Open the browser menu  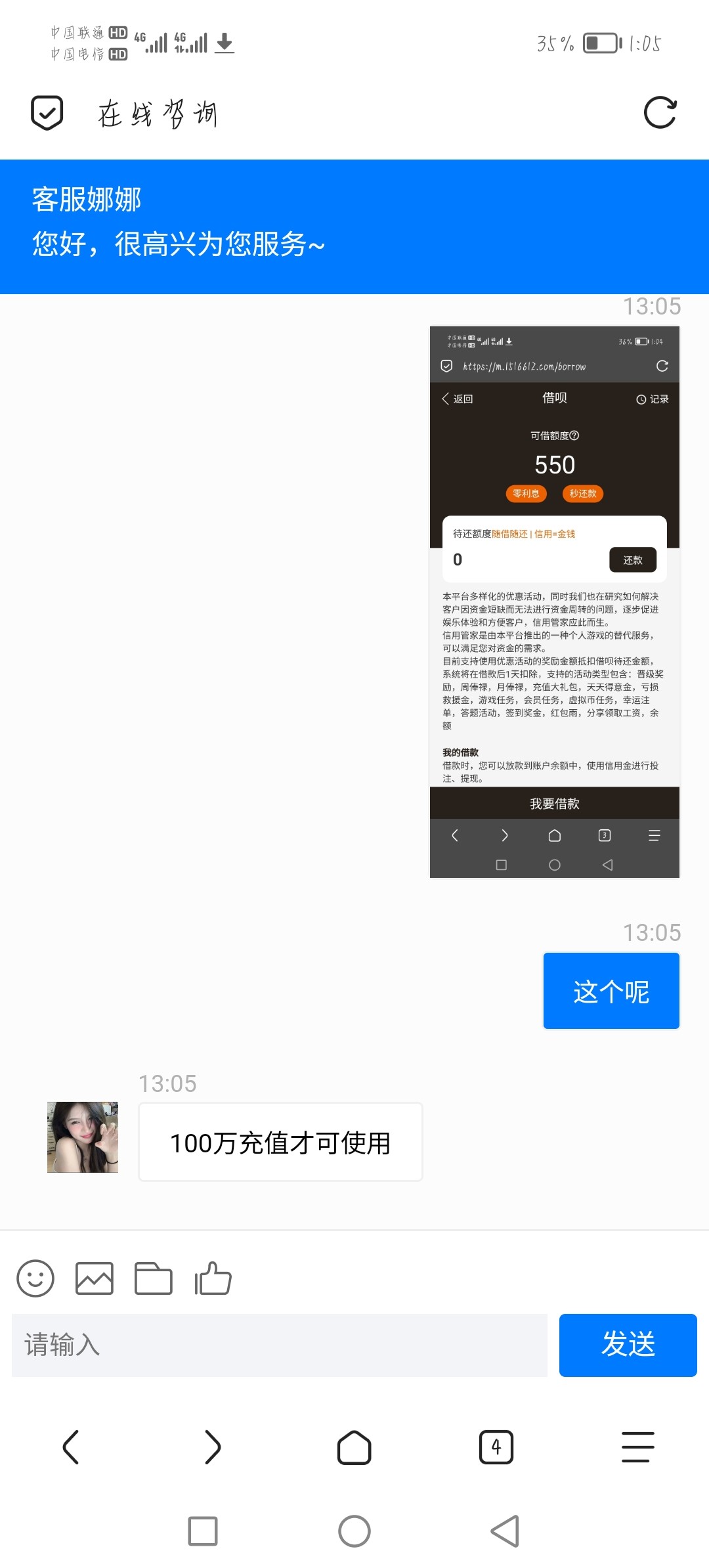pos(637,1447)
